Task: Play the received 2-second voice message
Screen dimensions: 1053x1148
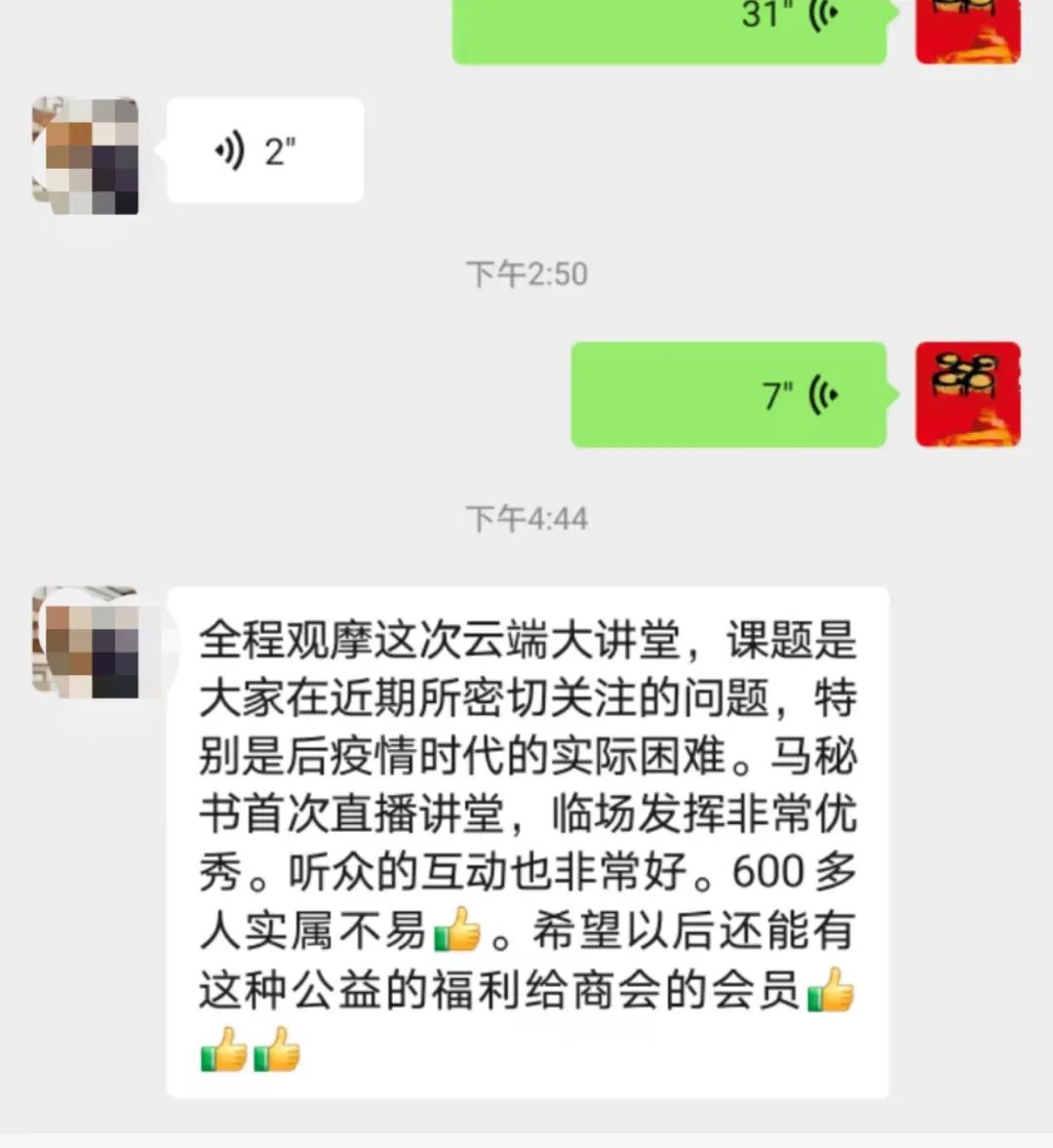Action: coord(265,151)
